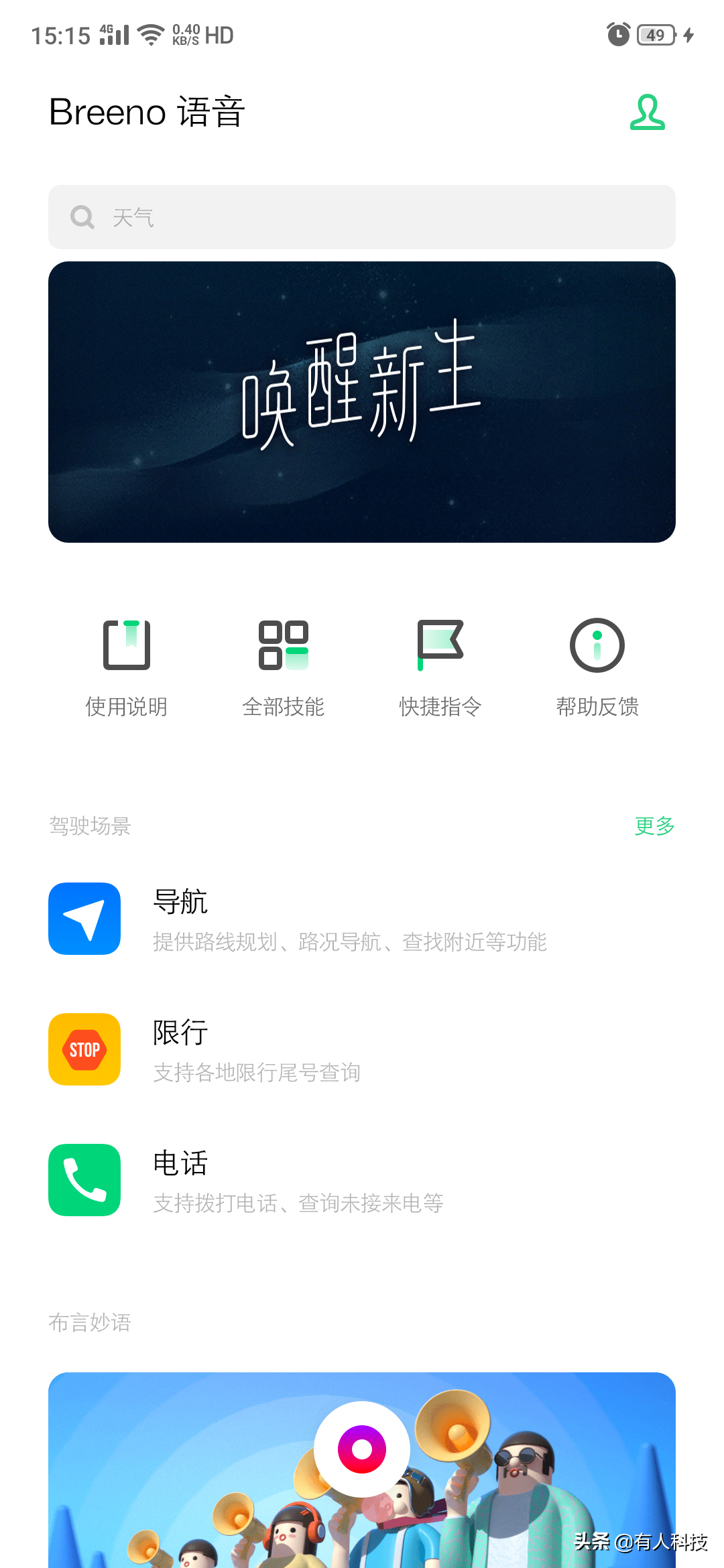Open the 导航 navigation skill
The height and width of the screenshot is (1568, 724).
pyautogui.click(x=349, y=919)
